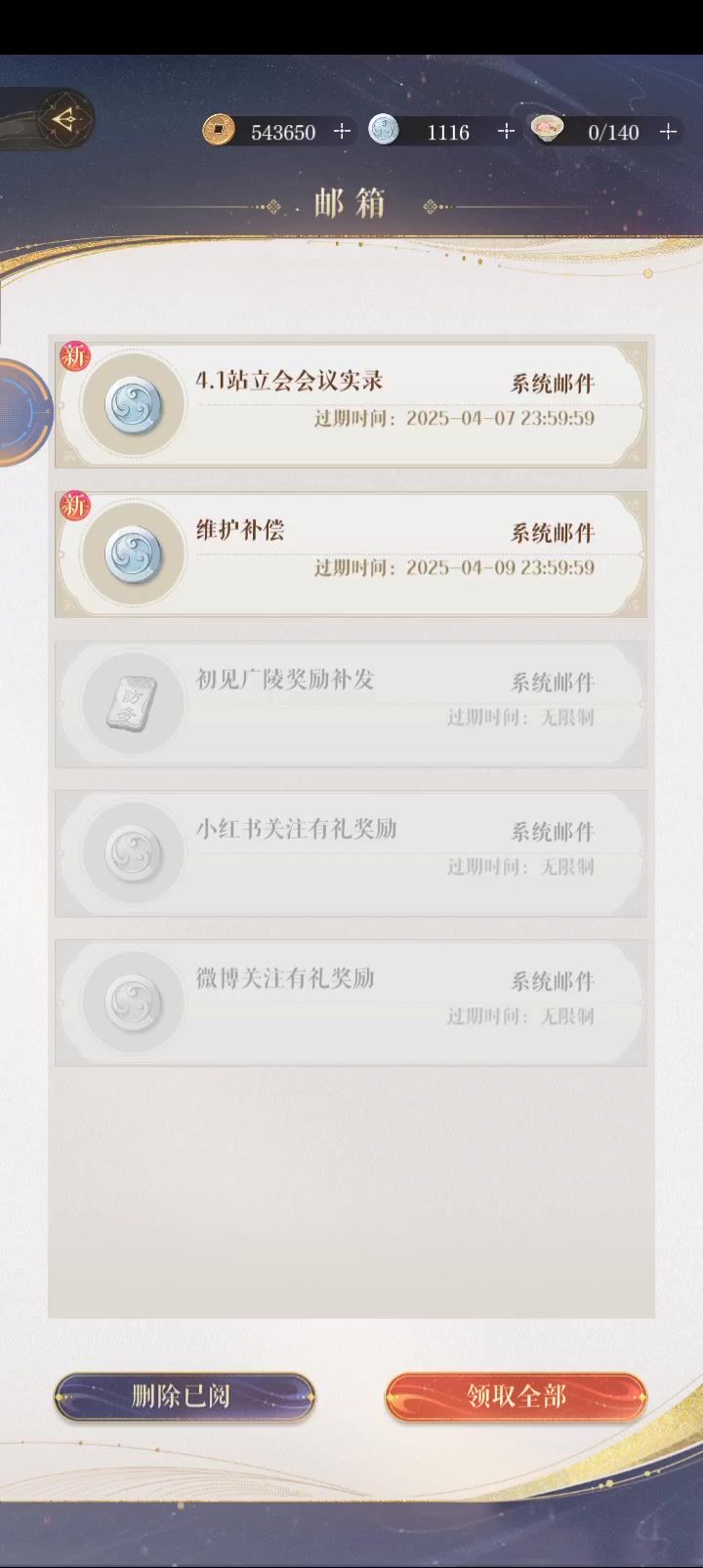Add more silver jade currency via plus
The image size is (703, 1568).
point(506,132)
